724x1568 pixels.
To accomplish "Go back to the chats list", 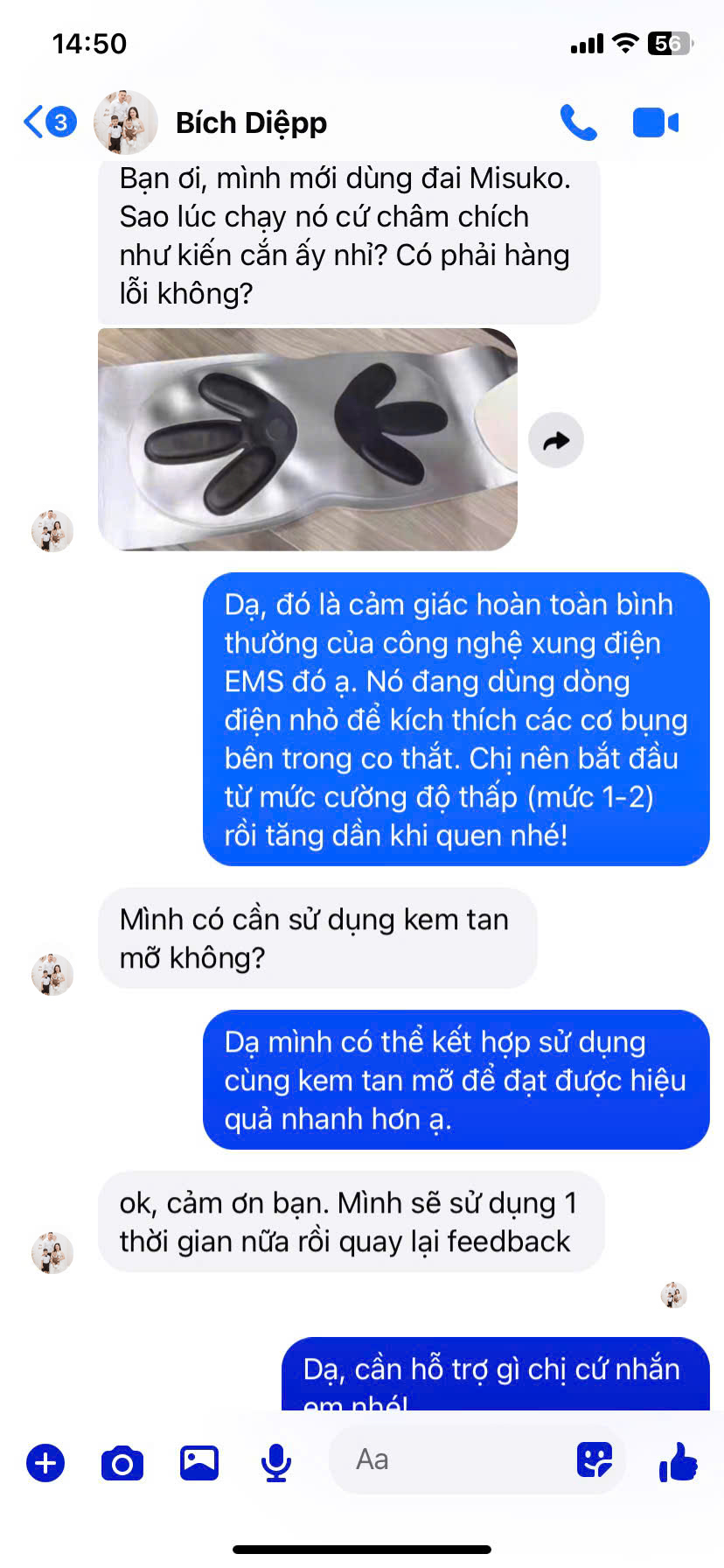I will 48,122.
